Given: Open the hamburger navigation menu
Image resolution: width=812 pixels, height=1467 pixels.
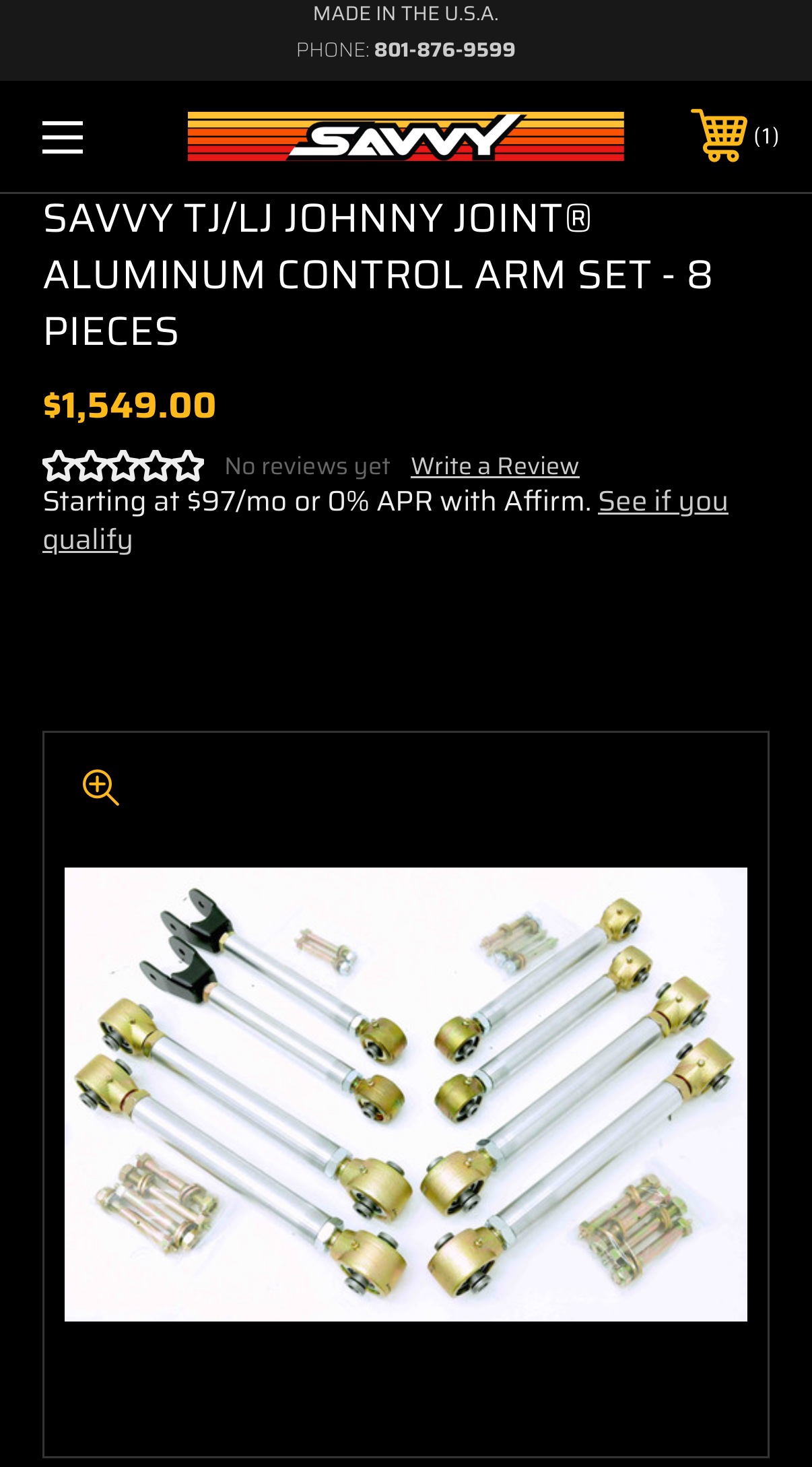Looking at the screenshot, I should tap(63, 137).
